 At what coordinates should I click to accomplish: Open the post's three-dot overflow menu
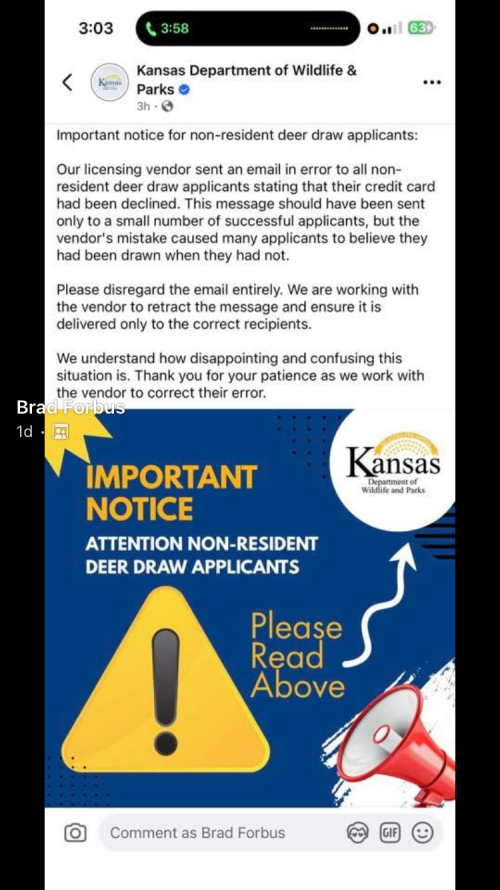click(x=432, y=82)
